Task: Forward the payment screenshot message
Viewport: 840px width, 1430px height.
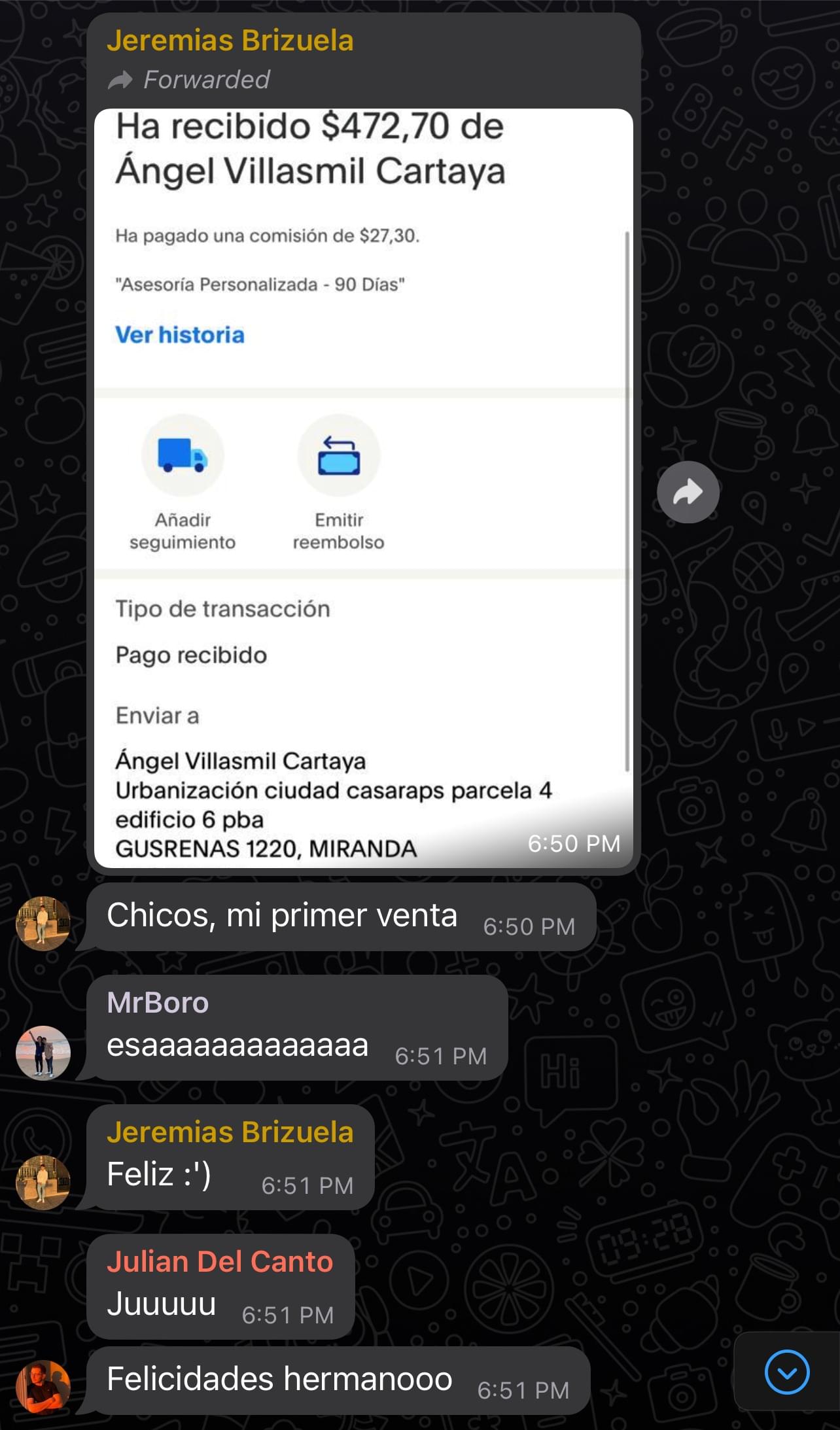Action: 688,492
